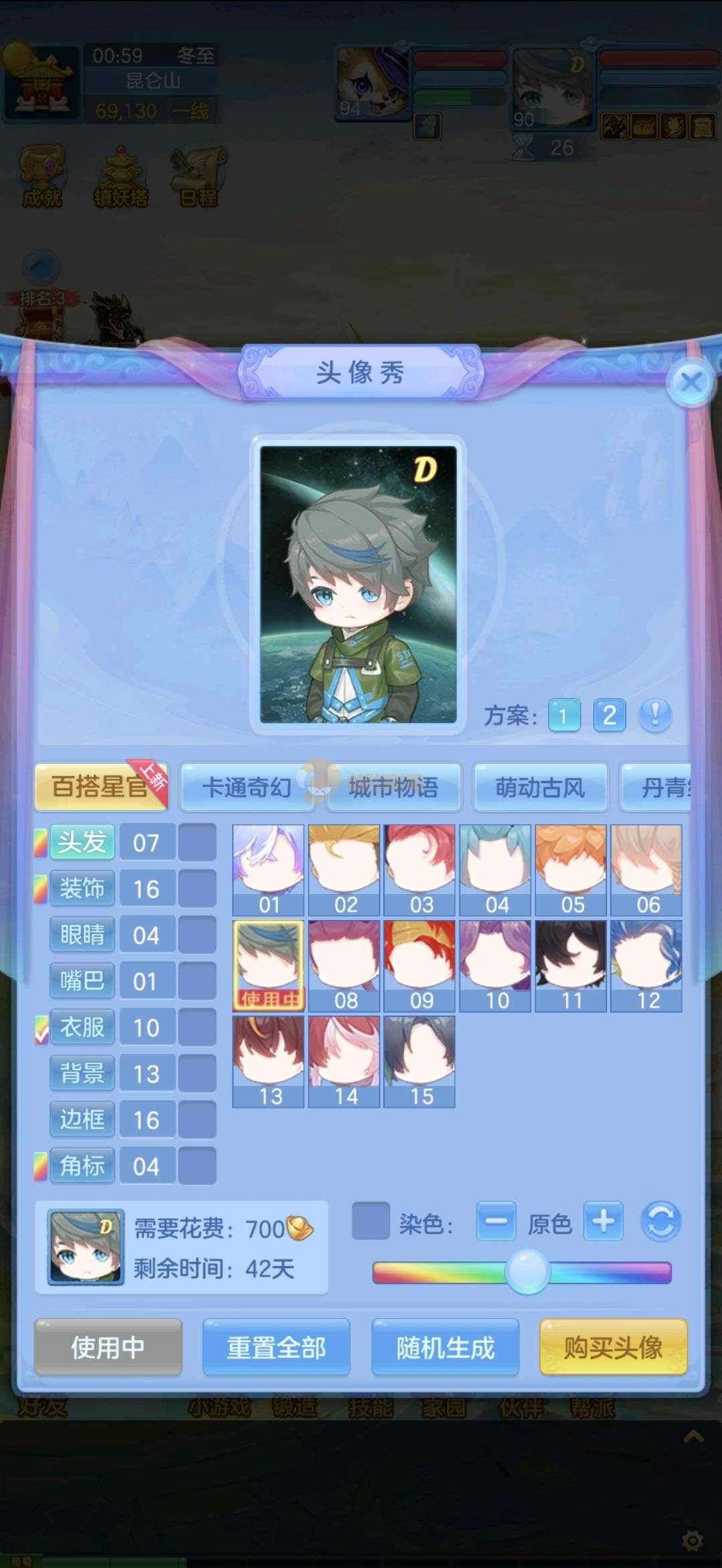
Task: Choose hairstyle 14
Action: (344, 1061)
